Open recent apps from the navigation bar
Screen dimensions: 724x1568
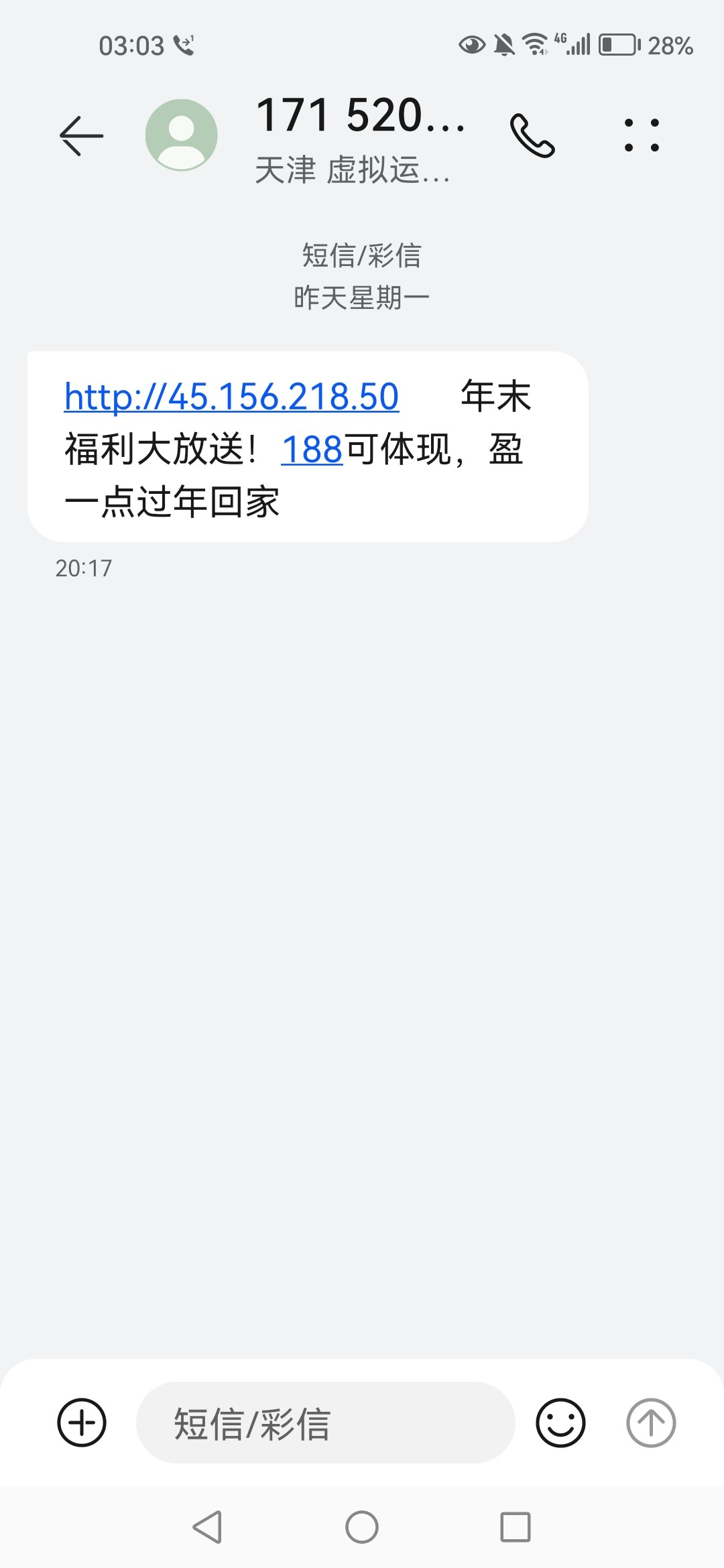516,1528
